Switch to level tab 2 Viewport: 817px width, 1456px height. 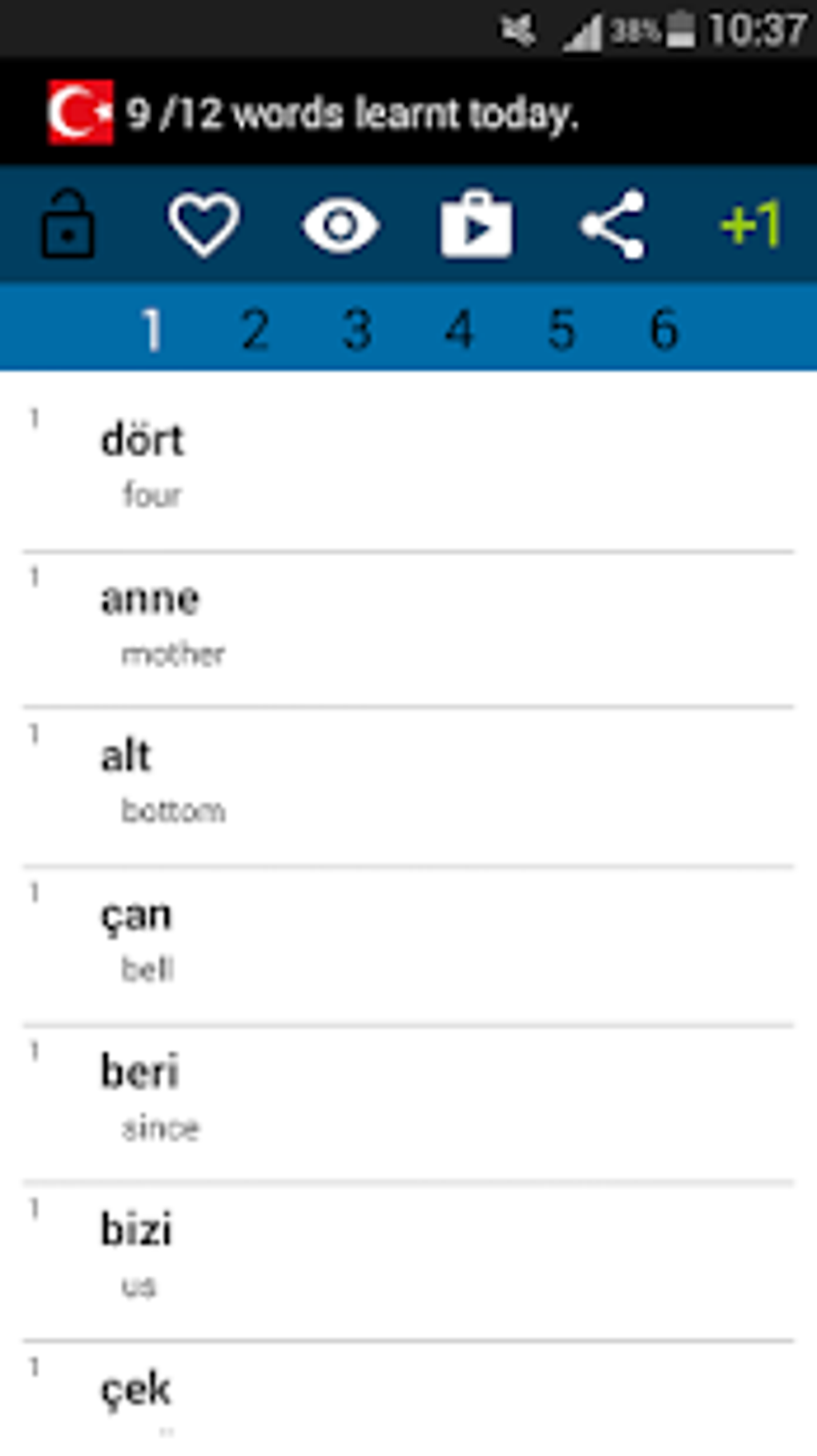coord(255,329)
